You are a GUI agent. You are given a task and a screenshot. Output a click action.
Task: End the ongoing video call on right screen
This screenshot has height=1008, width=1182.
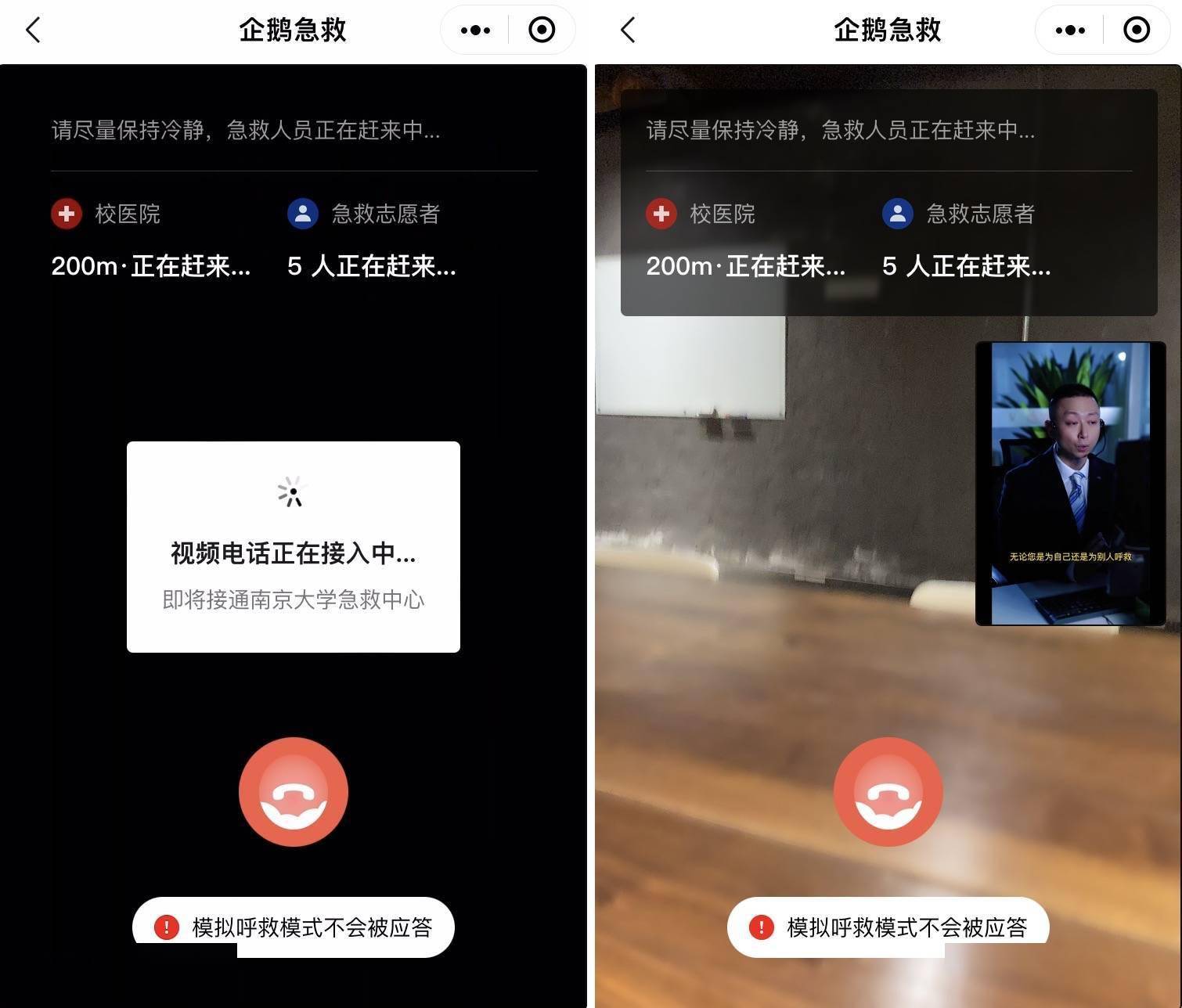tap(888, 792)
